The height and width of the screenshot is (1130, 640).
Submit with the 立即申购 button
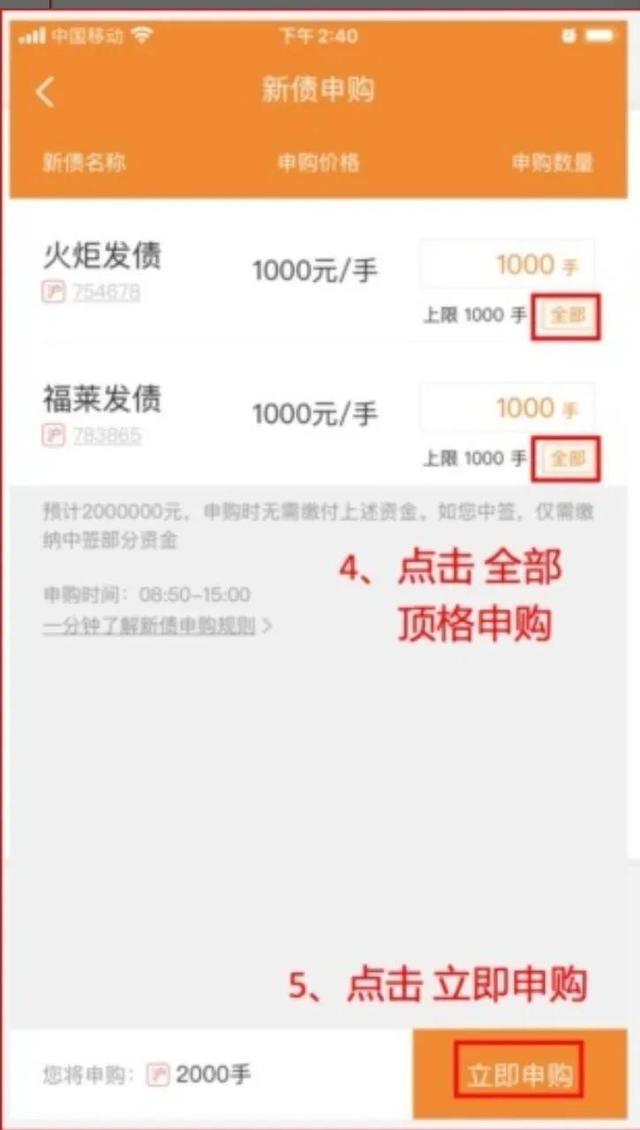(519, 1075)
